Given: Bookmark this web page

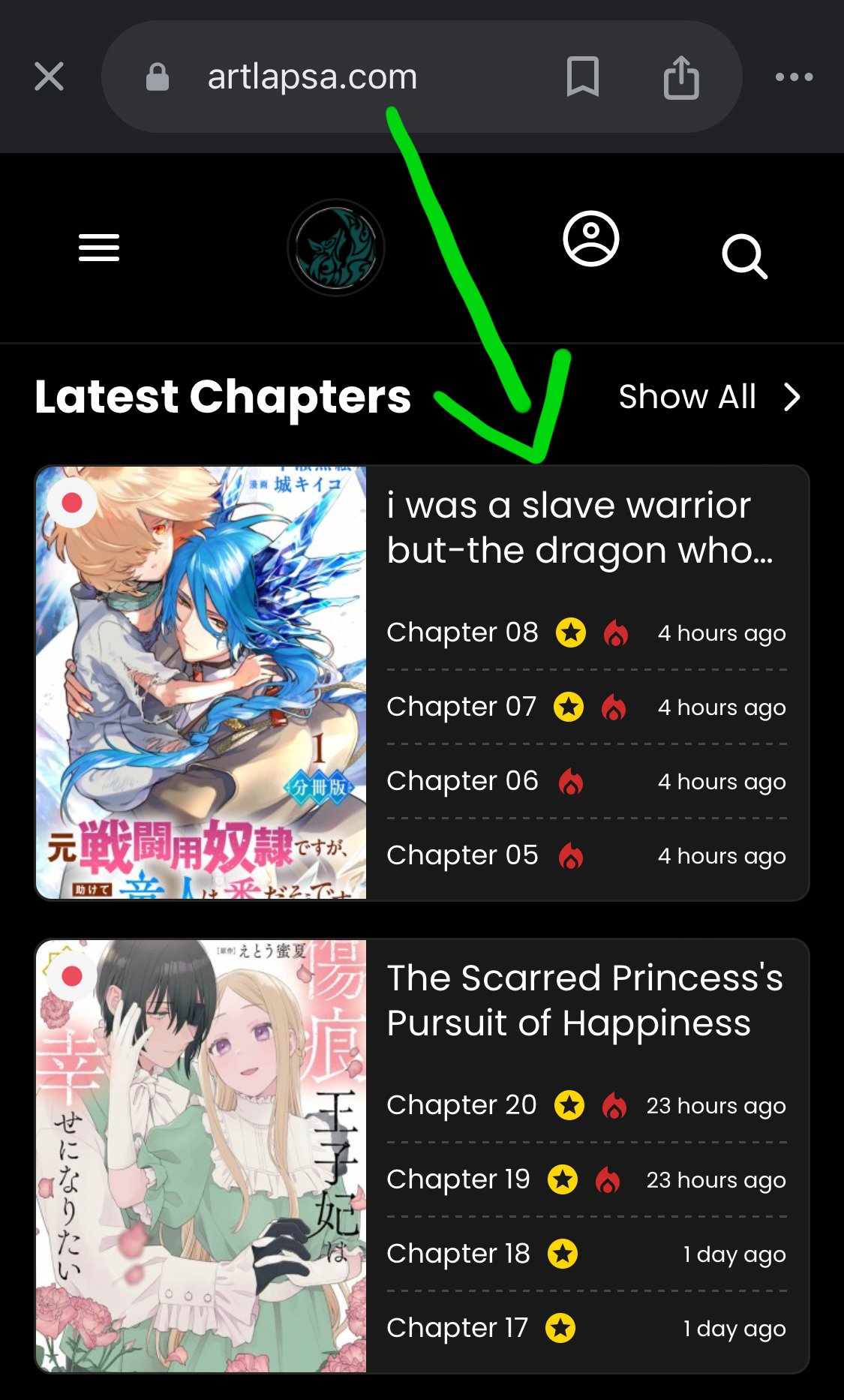Looking at the screenshot, I should pos(582,77).
